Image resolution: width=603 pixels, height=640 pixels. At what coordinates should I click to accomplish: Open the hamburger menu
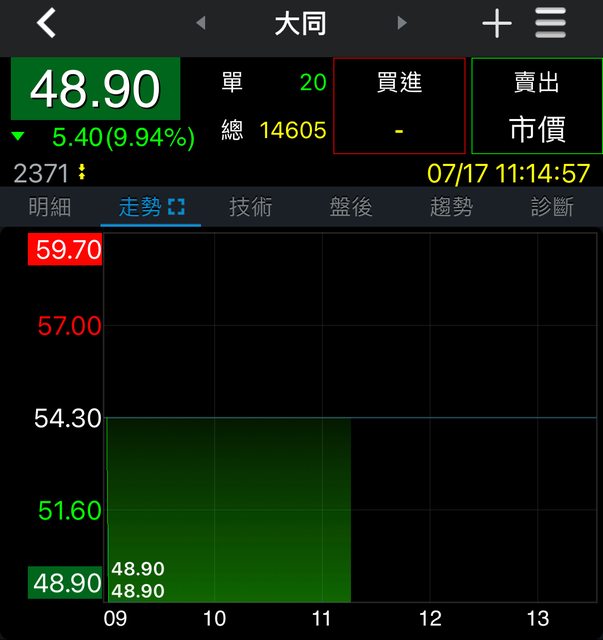pyautogui.click(x=551, y=23)
